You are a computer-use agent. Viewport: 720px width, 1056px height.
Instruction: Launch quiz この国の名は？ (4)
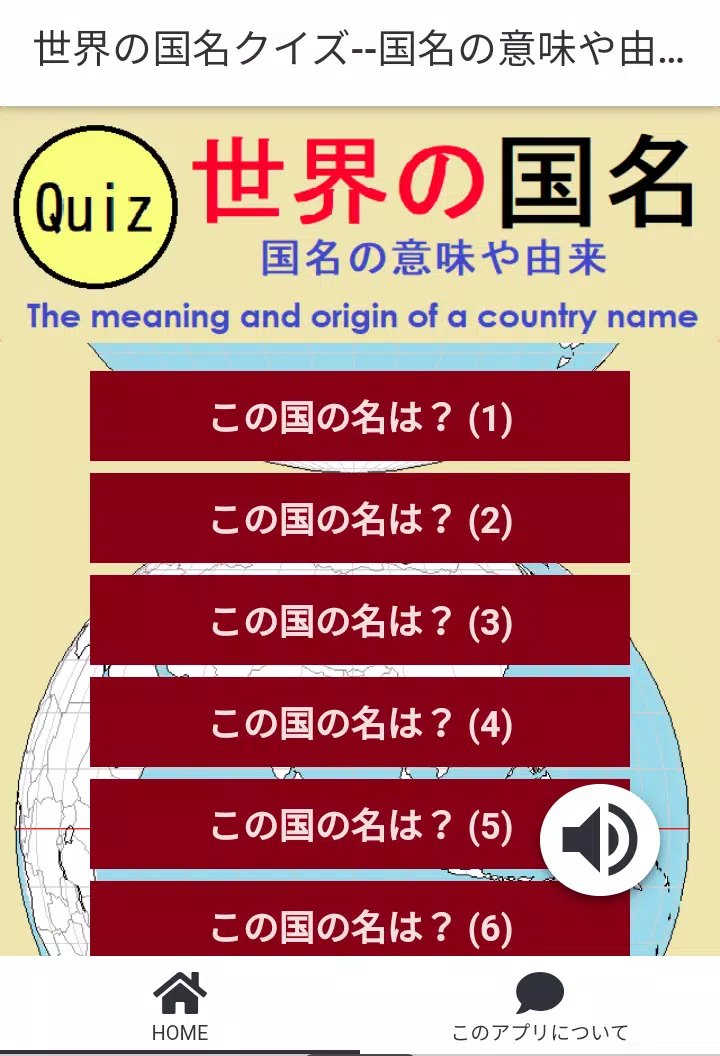[360, 723]
